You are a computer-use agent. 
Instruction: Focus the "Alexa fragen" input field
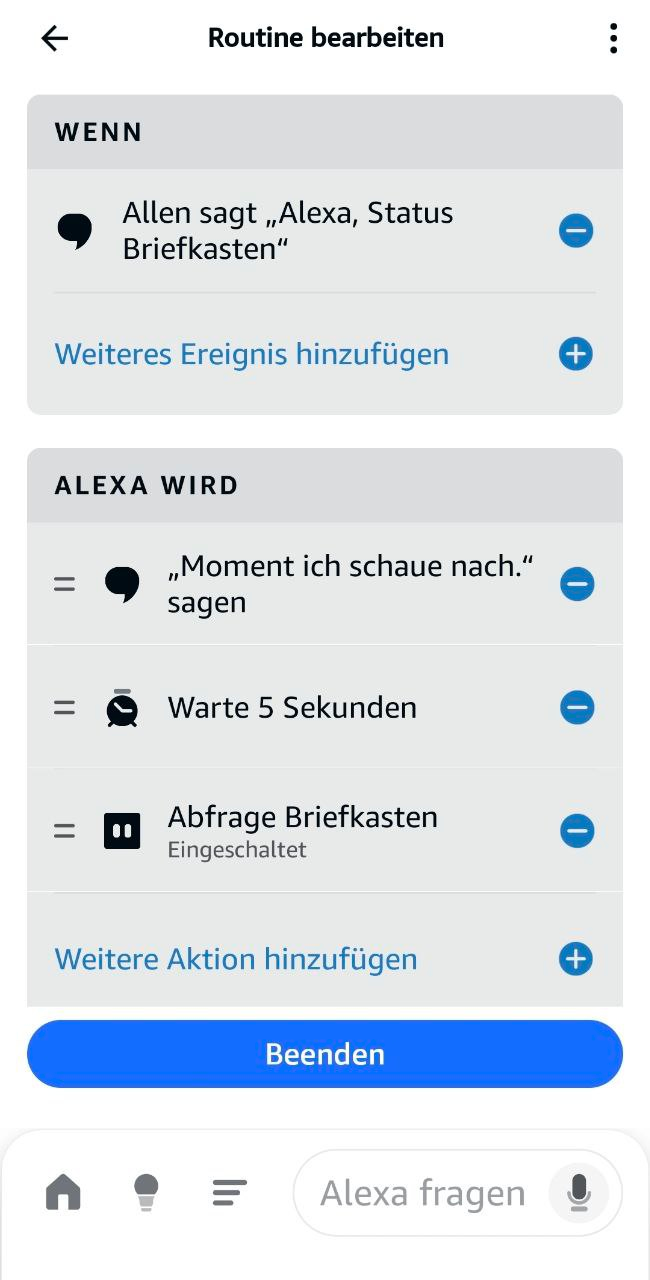(422, 1193)
